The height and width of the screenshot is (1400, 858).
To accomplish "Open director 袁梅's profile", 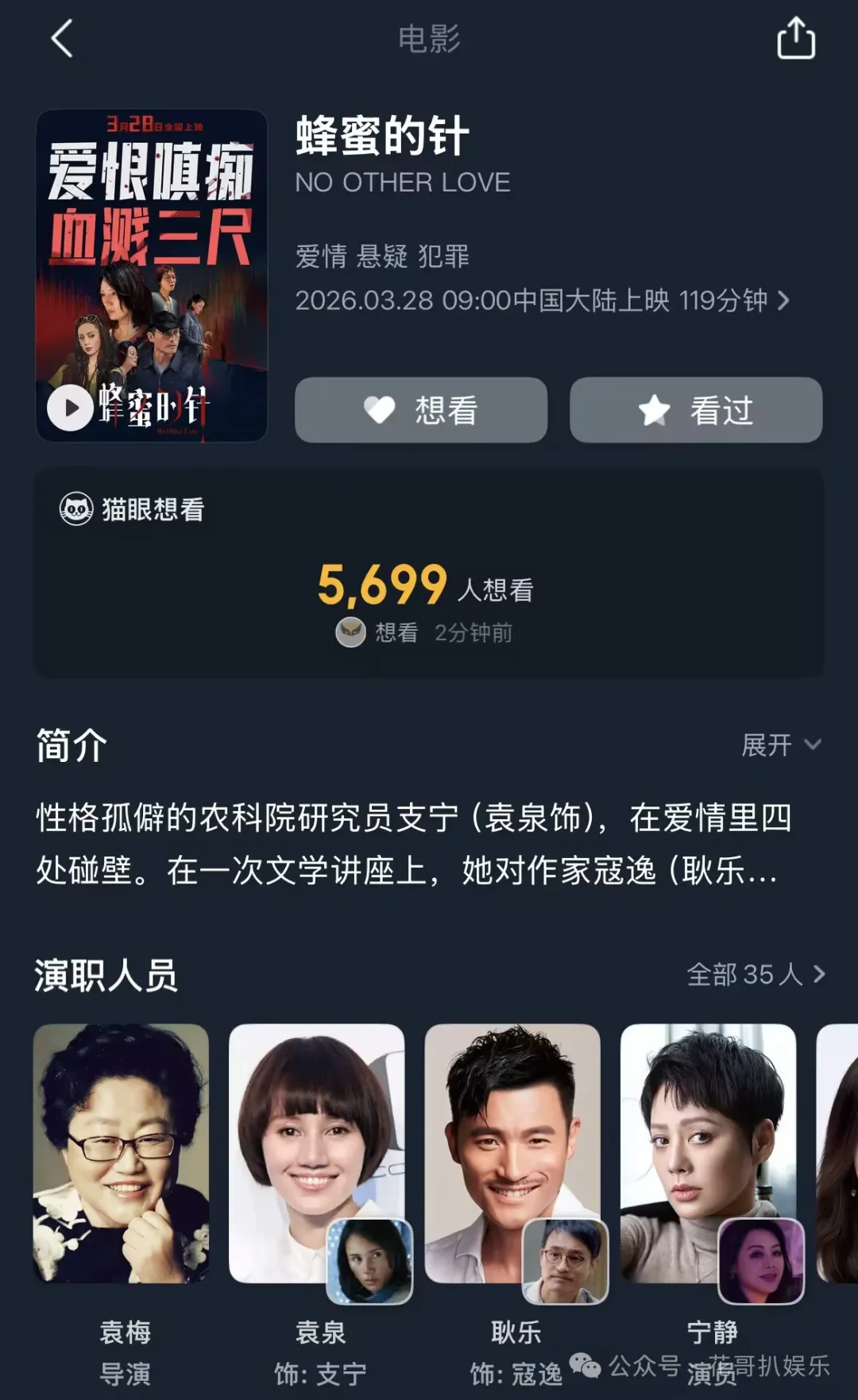I will 122,1153.
